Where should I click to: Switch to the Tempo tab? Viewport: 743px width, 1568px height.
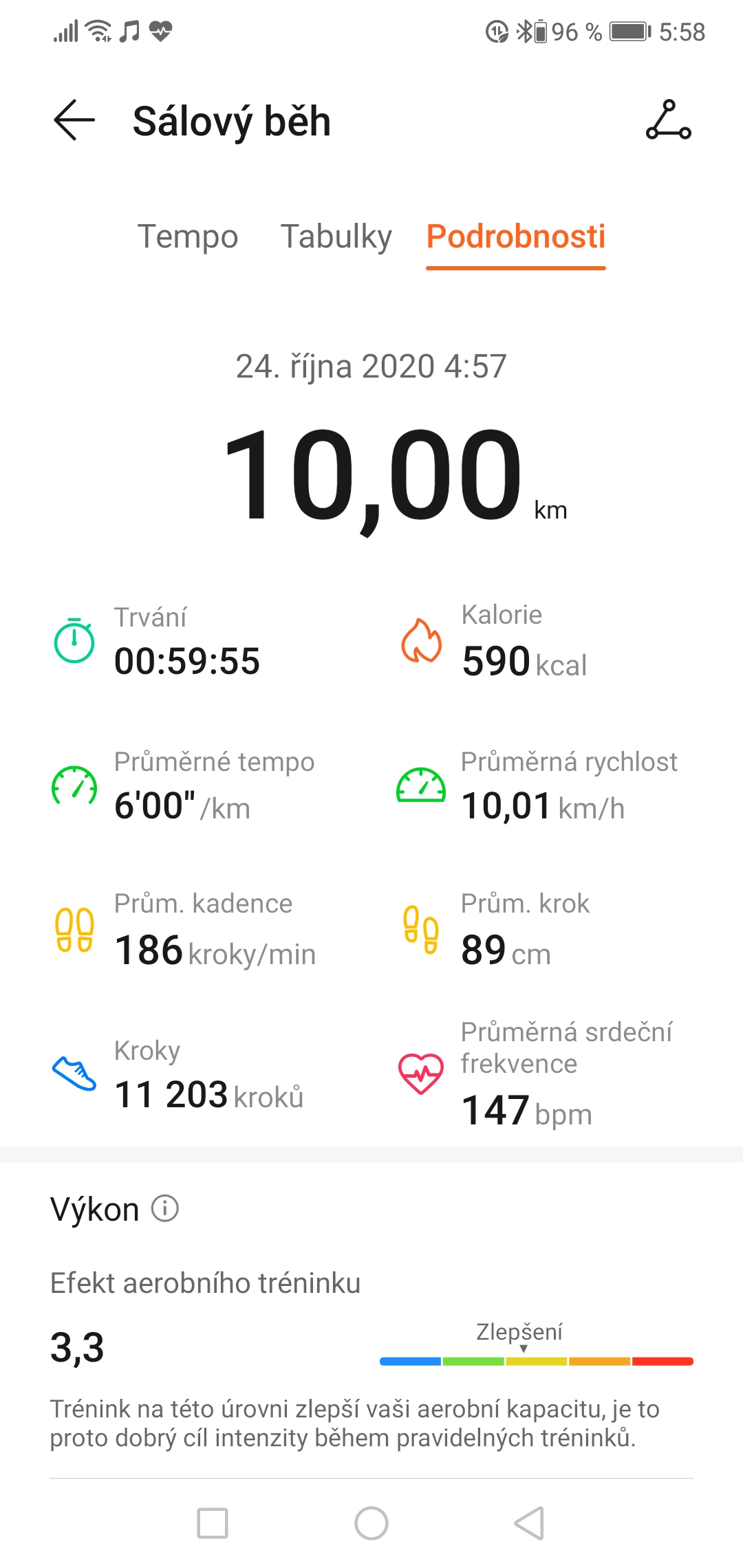pos(188,237)
